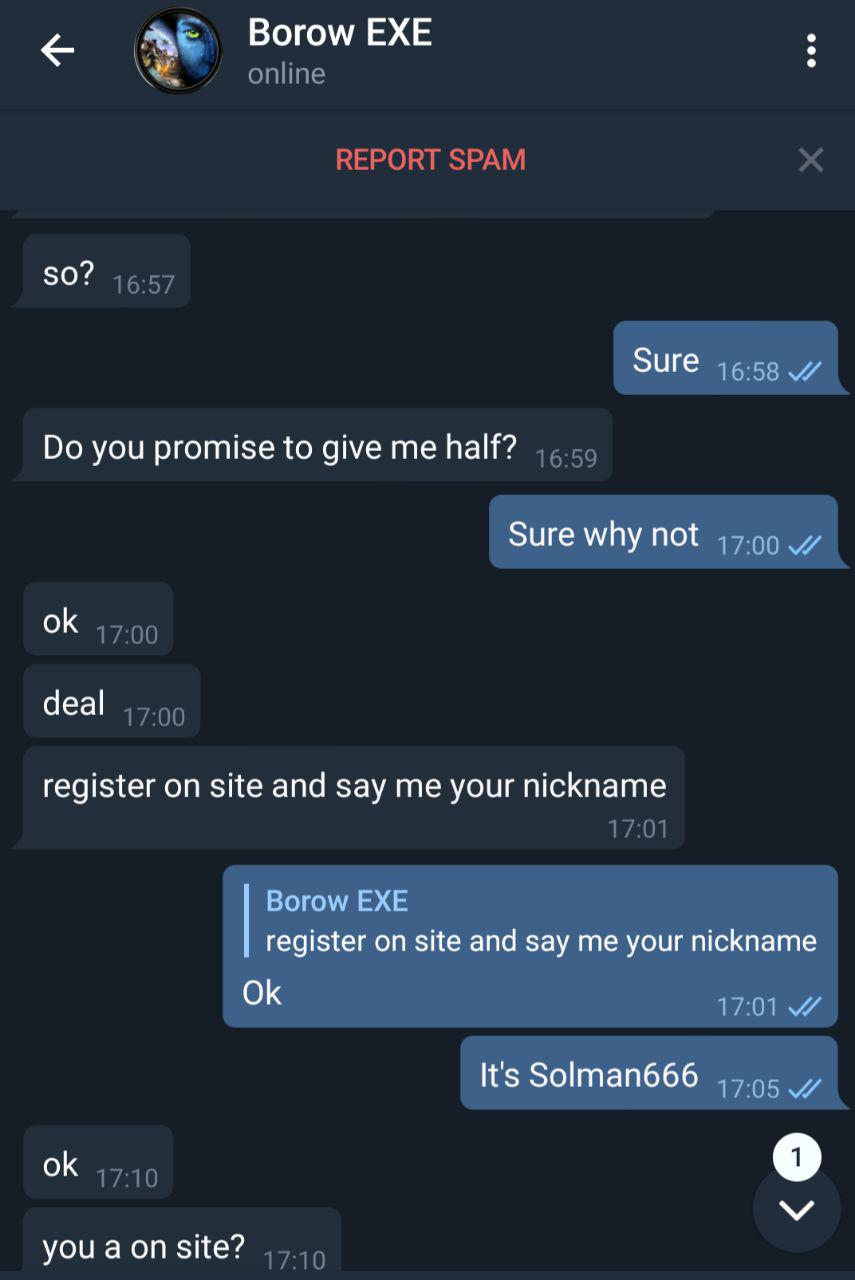Viewport: 855px width, 1280px height.
Task: Tap the REPORT SPAM button
Action: pos(430,160)
